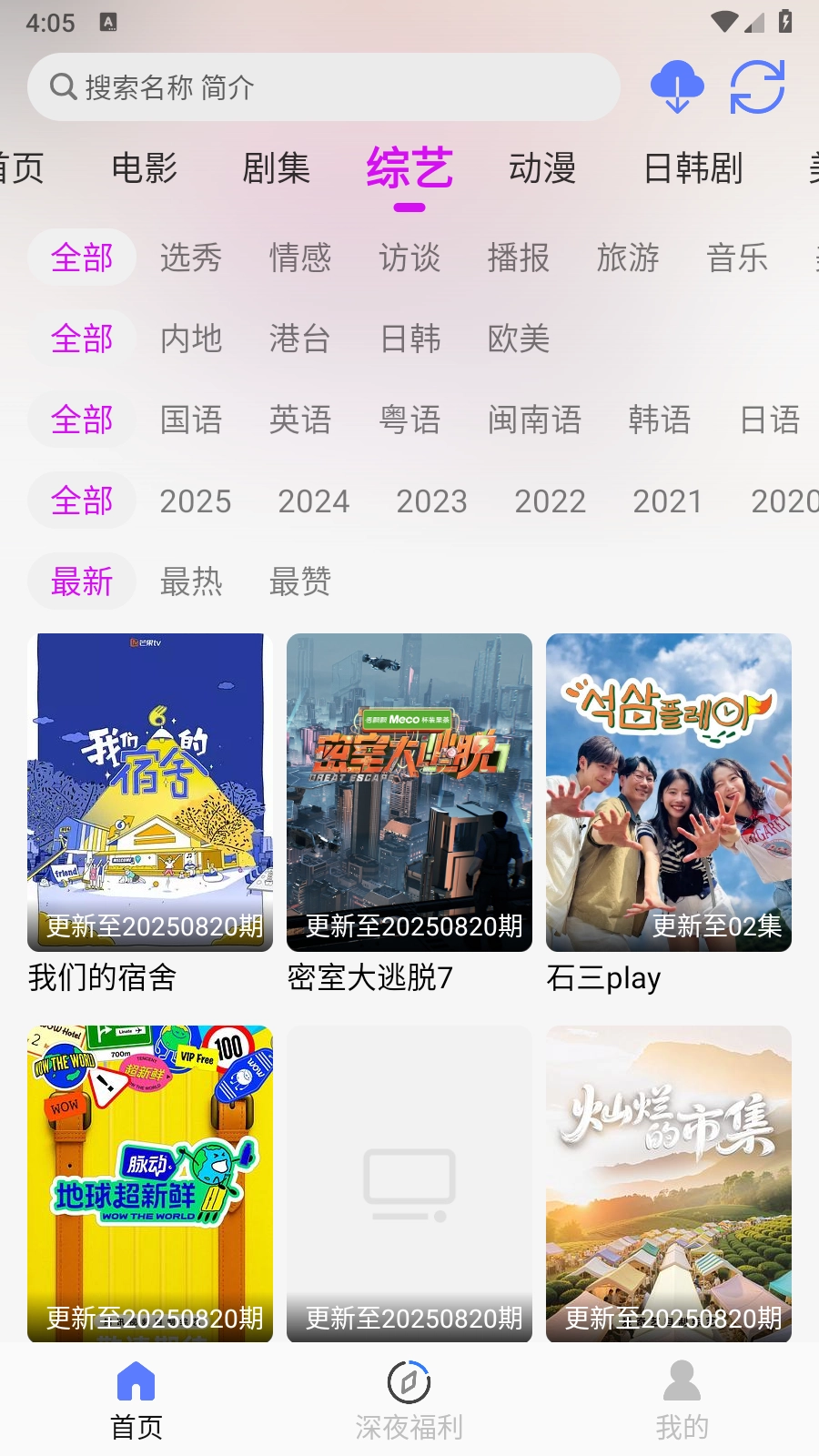This screenshot has width=819, height=1456.
Task: Filter by language 粤语
Action: click(x=409, y=420)
